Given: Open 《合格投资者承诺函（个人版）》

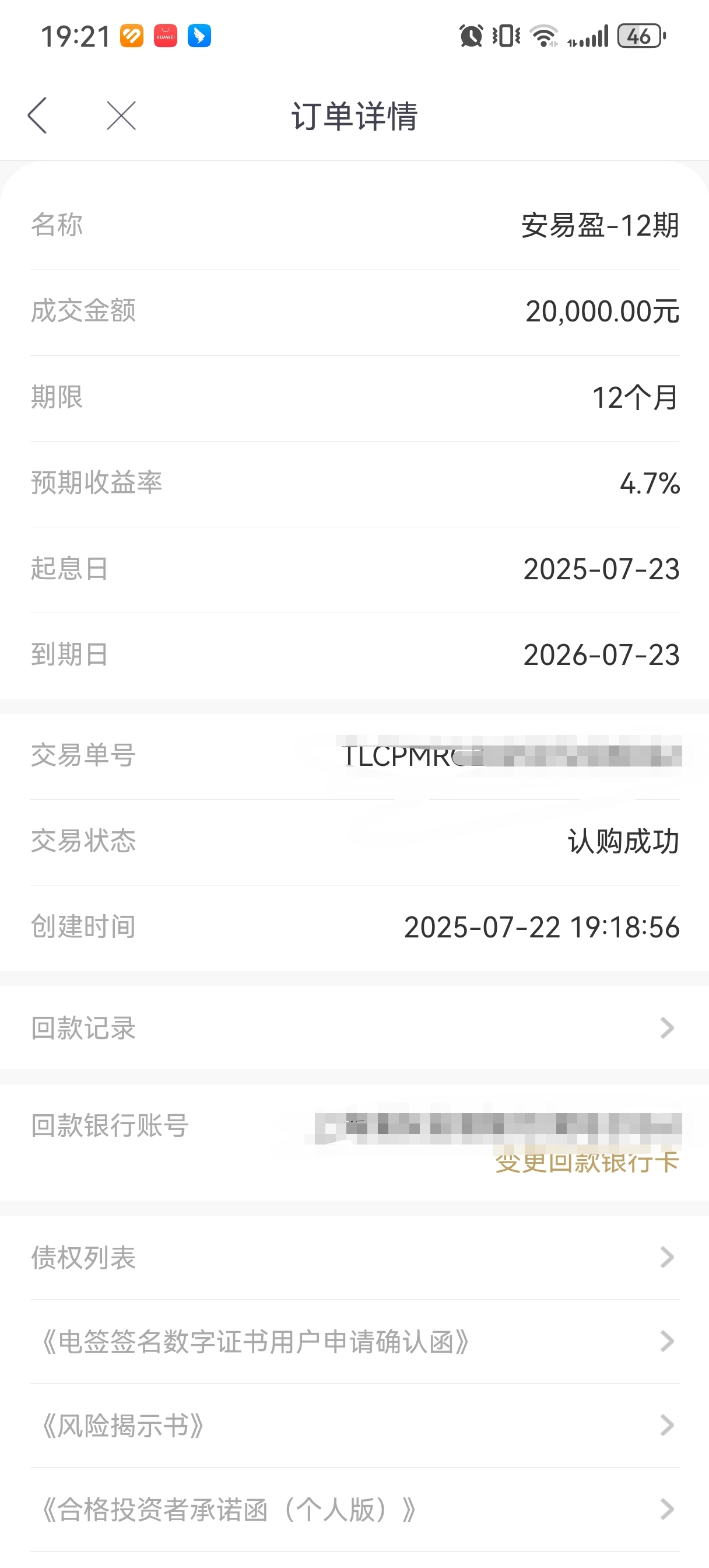Looking at the screenshot, I should (x=354, y=1510).
